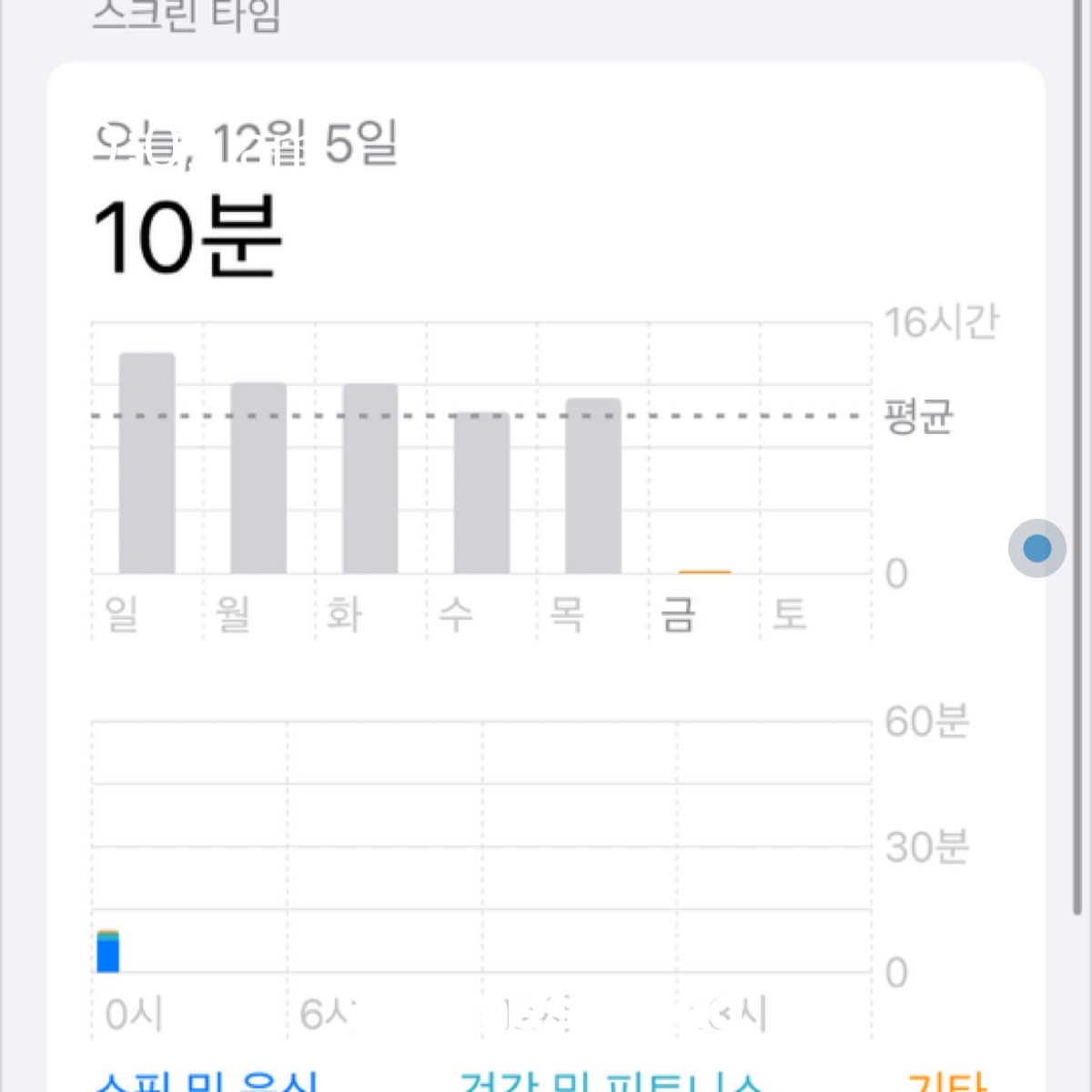Select the 화 bar in the weekly chart

click(x=369, y=480)
